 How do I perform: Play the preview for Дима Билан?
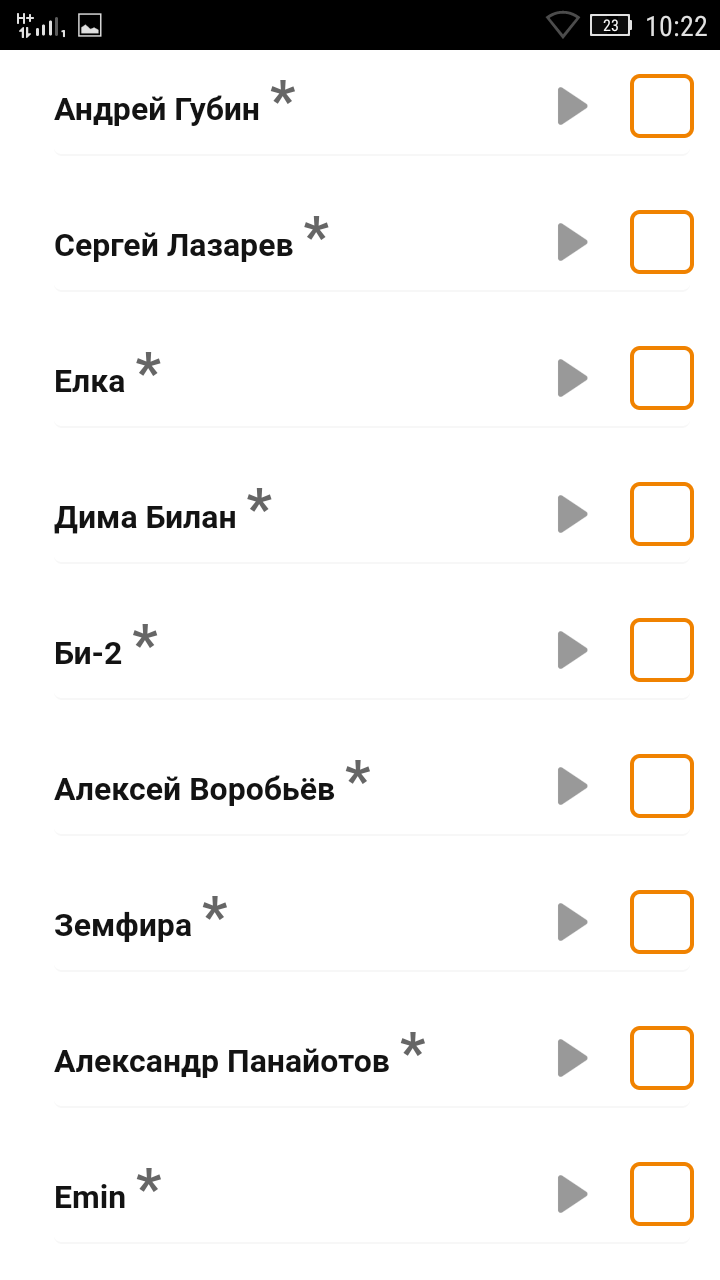[572, 514]
